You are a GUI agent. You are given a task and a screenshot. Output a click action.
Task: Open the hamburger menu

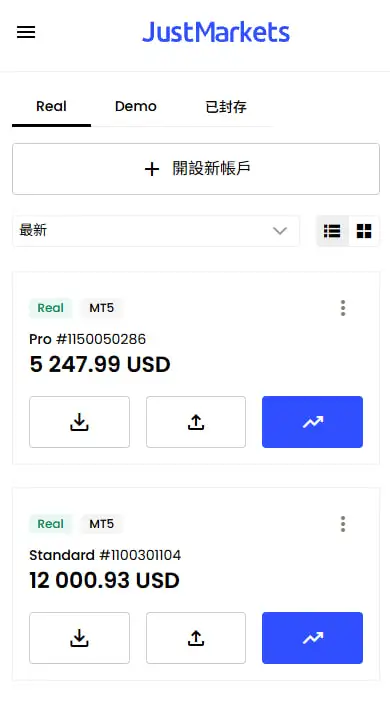(26, 32)
